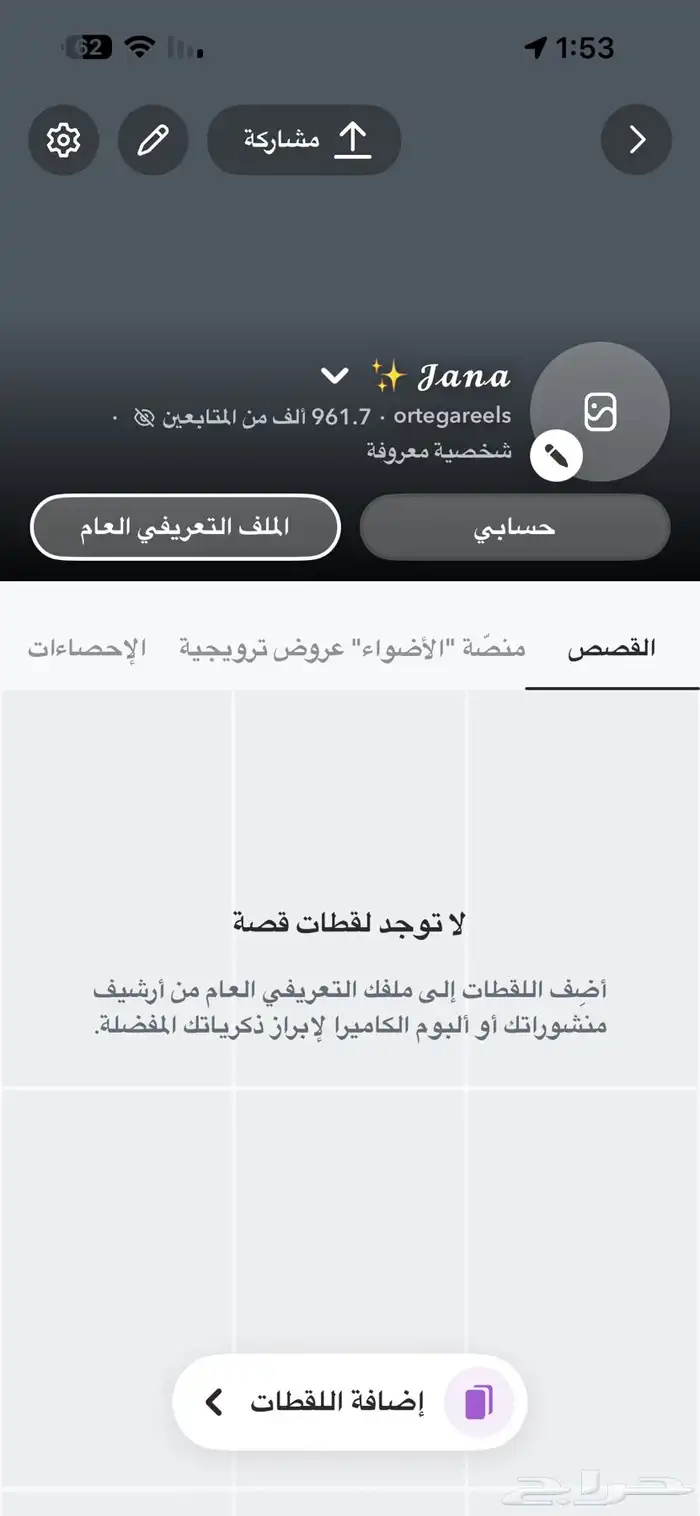Switch to the القصص tab
Viewport: 700px width, 1516px height.
[x=611, y=648]
